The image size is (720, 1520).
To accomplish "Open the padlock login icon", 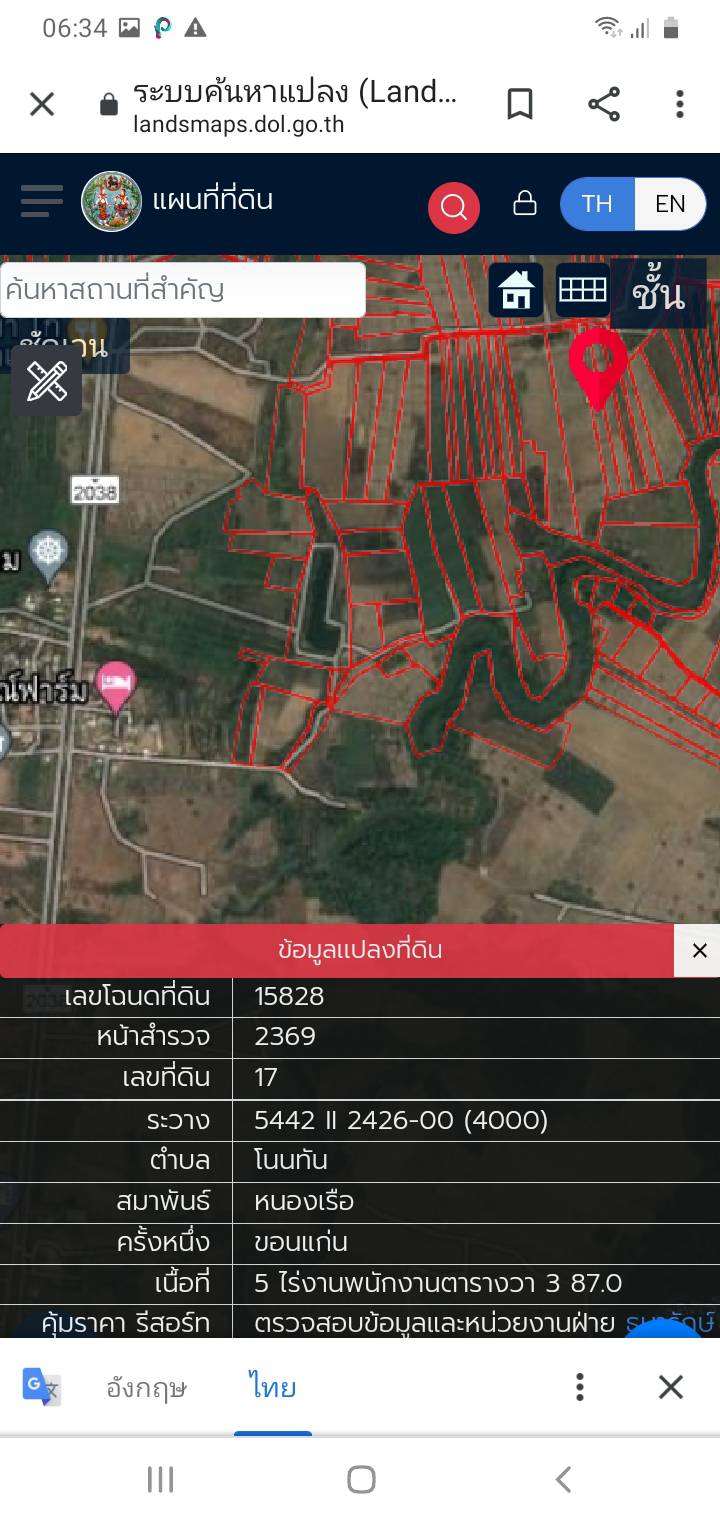I will pos(525,203).
